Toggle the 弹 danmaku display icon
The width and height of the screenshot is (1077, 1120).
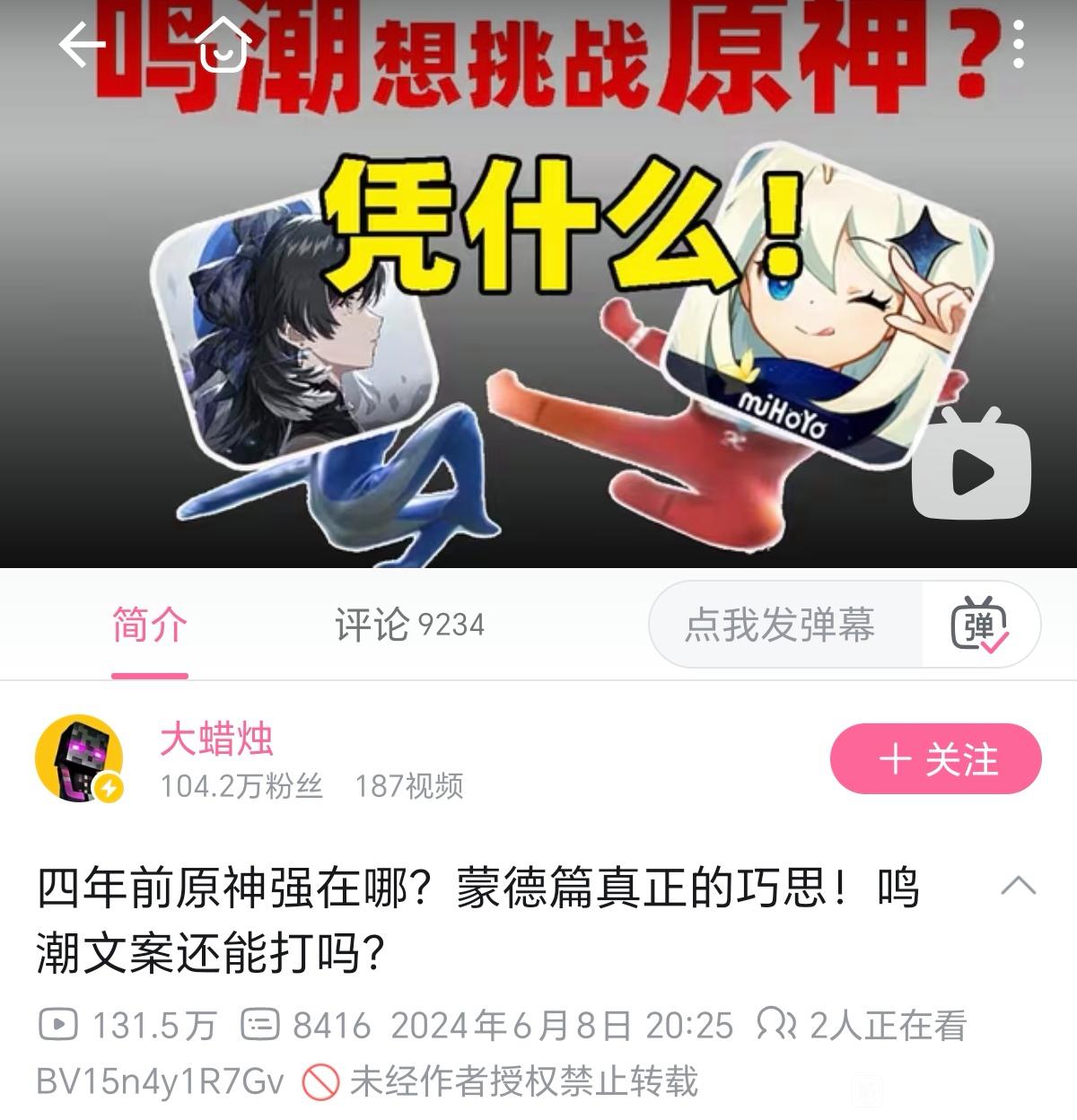coord(980,625)
